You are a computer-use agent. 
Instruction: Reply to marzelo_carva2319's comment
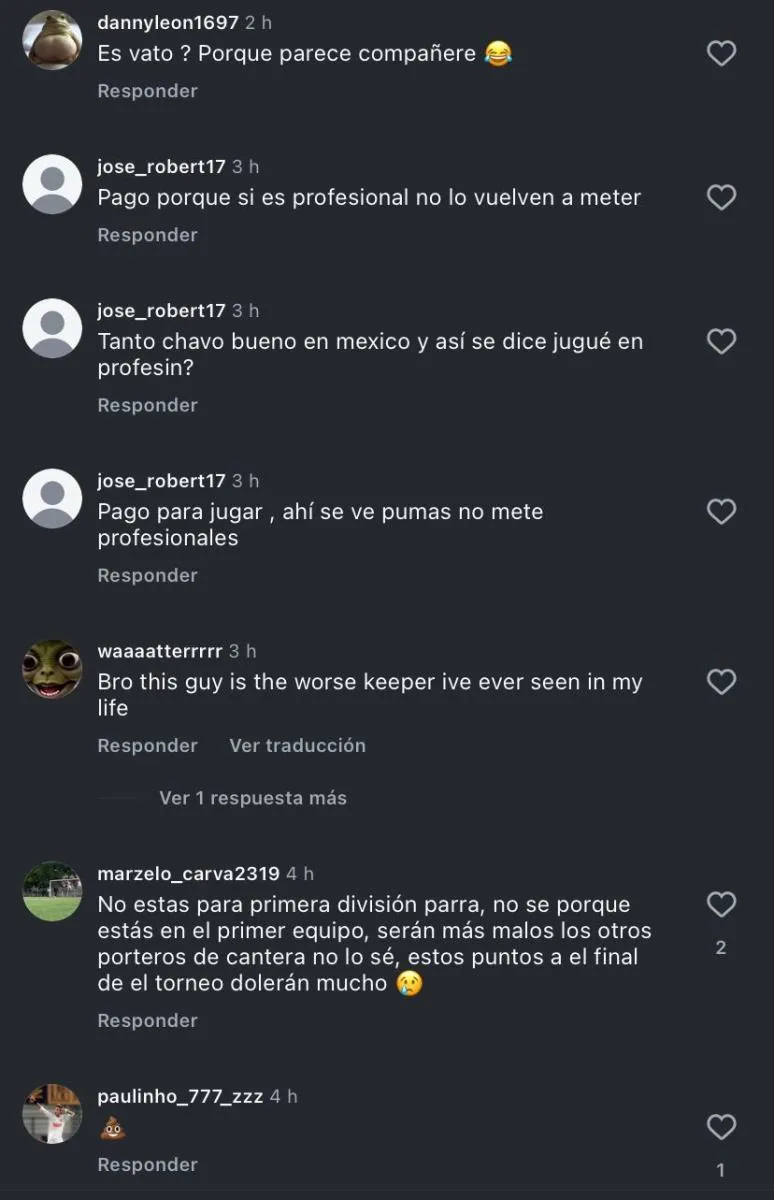point(147,1020)
